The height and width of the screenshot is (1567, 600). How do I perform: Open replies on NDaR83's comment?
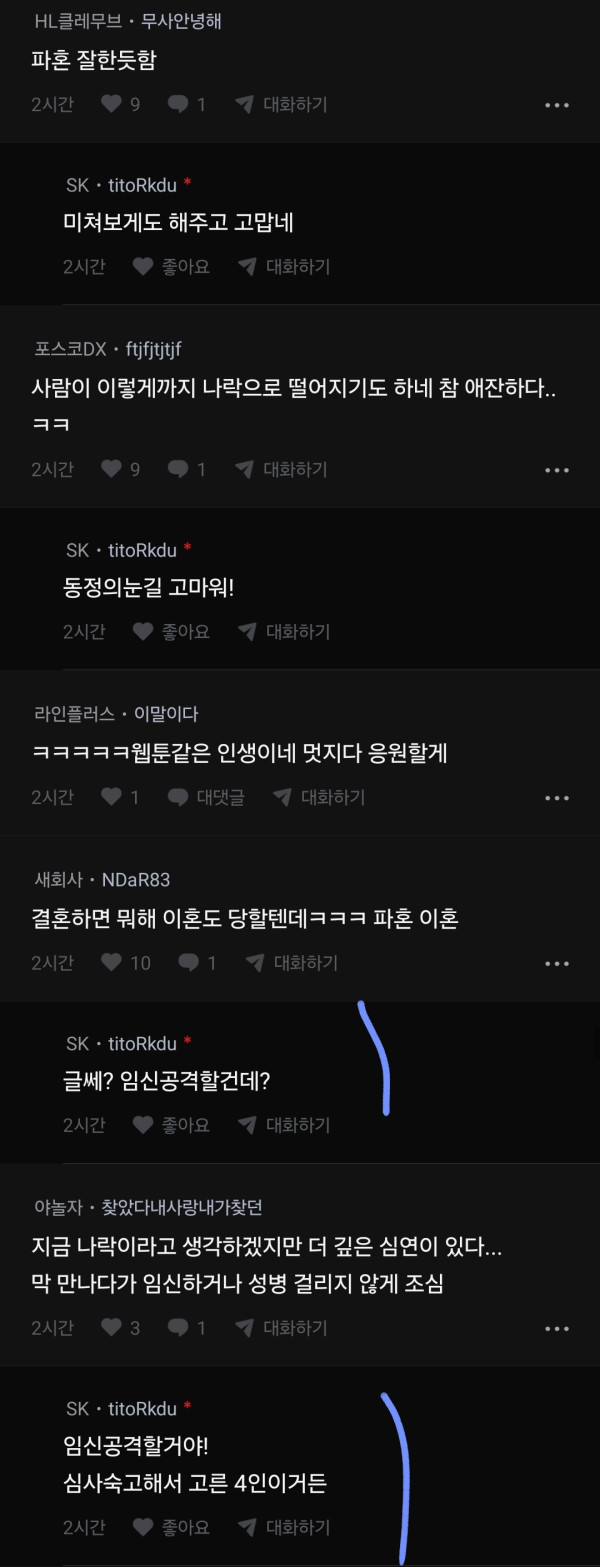[x=189, y=962]
